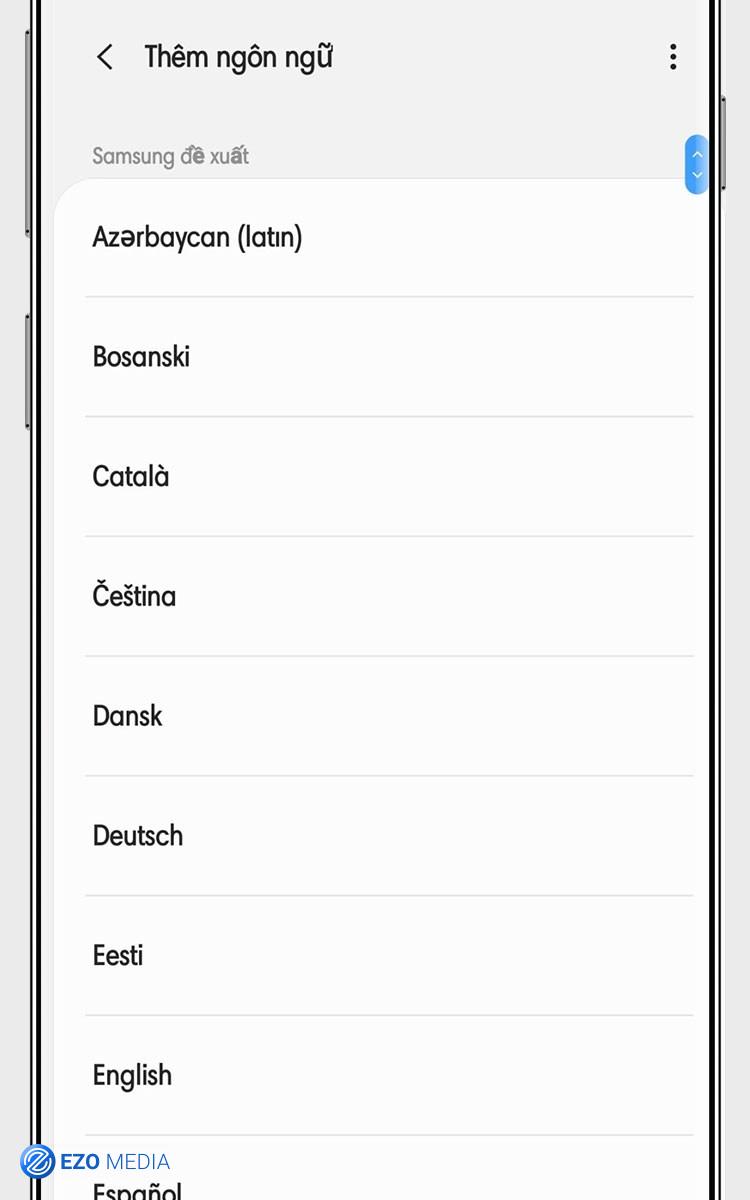This screenshot has width=750, height=1200.
Task: Add Eesti language
Action: tap(375, 956)
